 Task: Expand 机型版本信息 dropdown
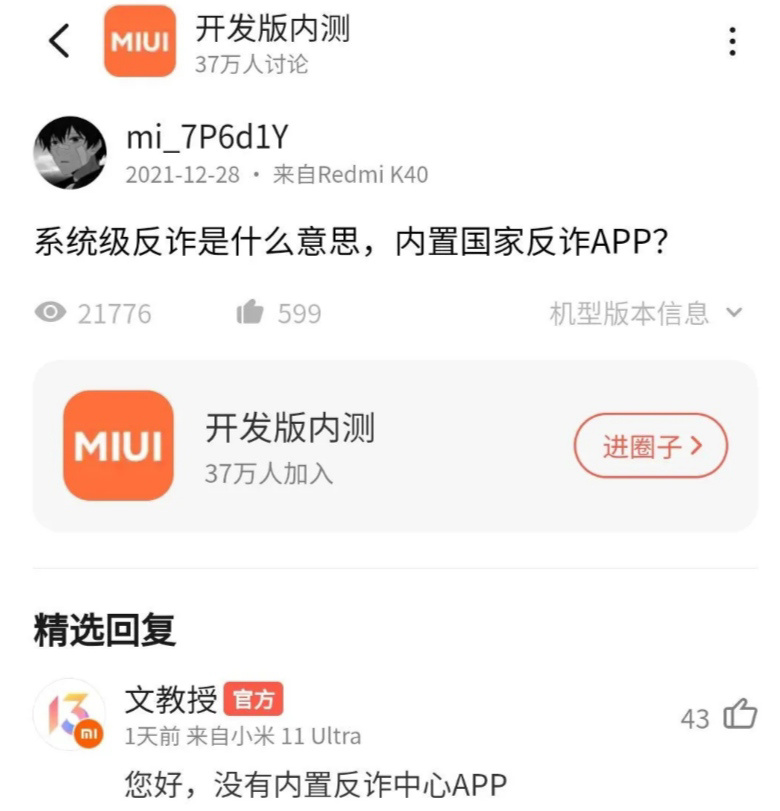[x=645, y=313]
